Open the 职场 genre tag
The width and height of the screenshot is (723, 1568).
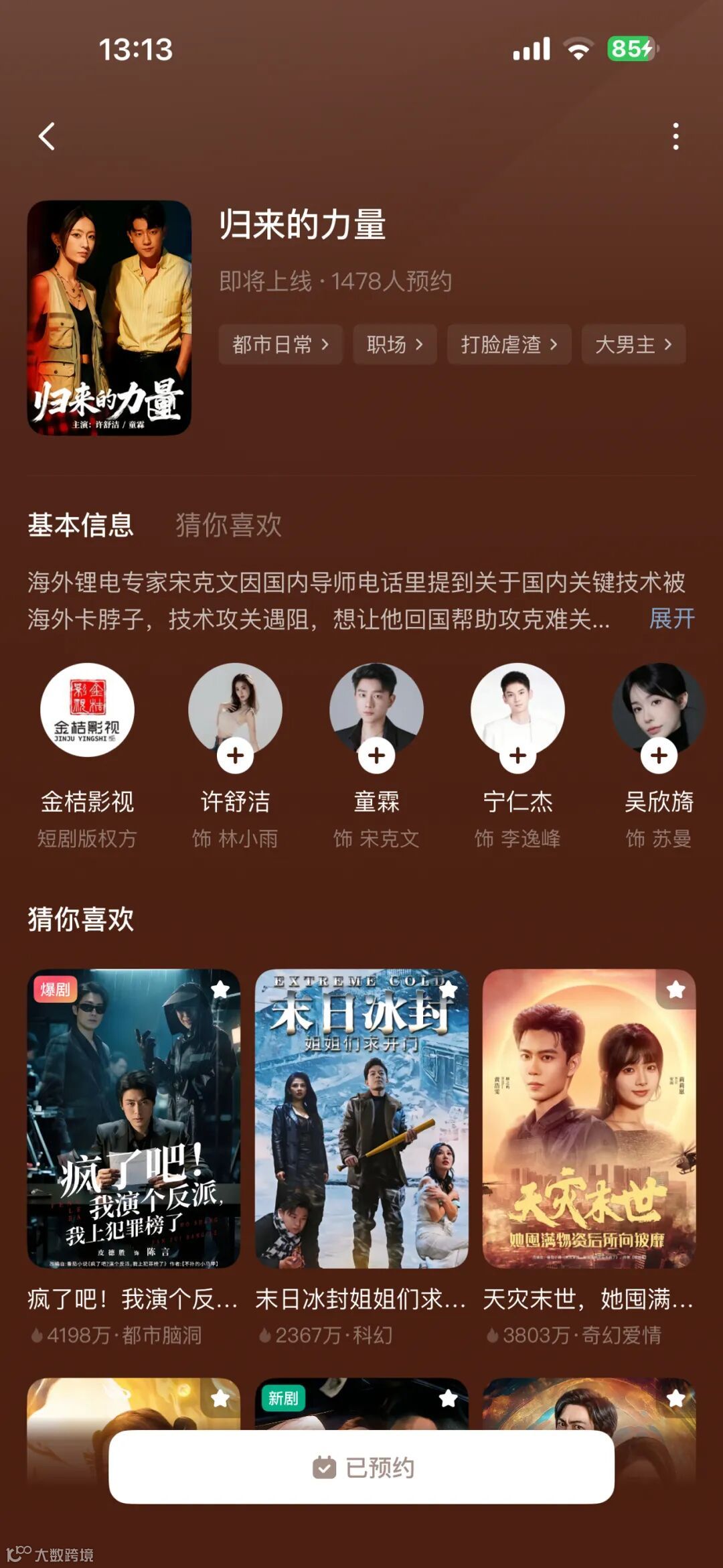[x=394, y=344]
